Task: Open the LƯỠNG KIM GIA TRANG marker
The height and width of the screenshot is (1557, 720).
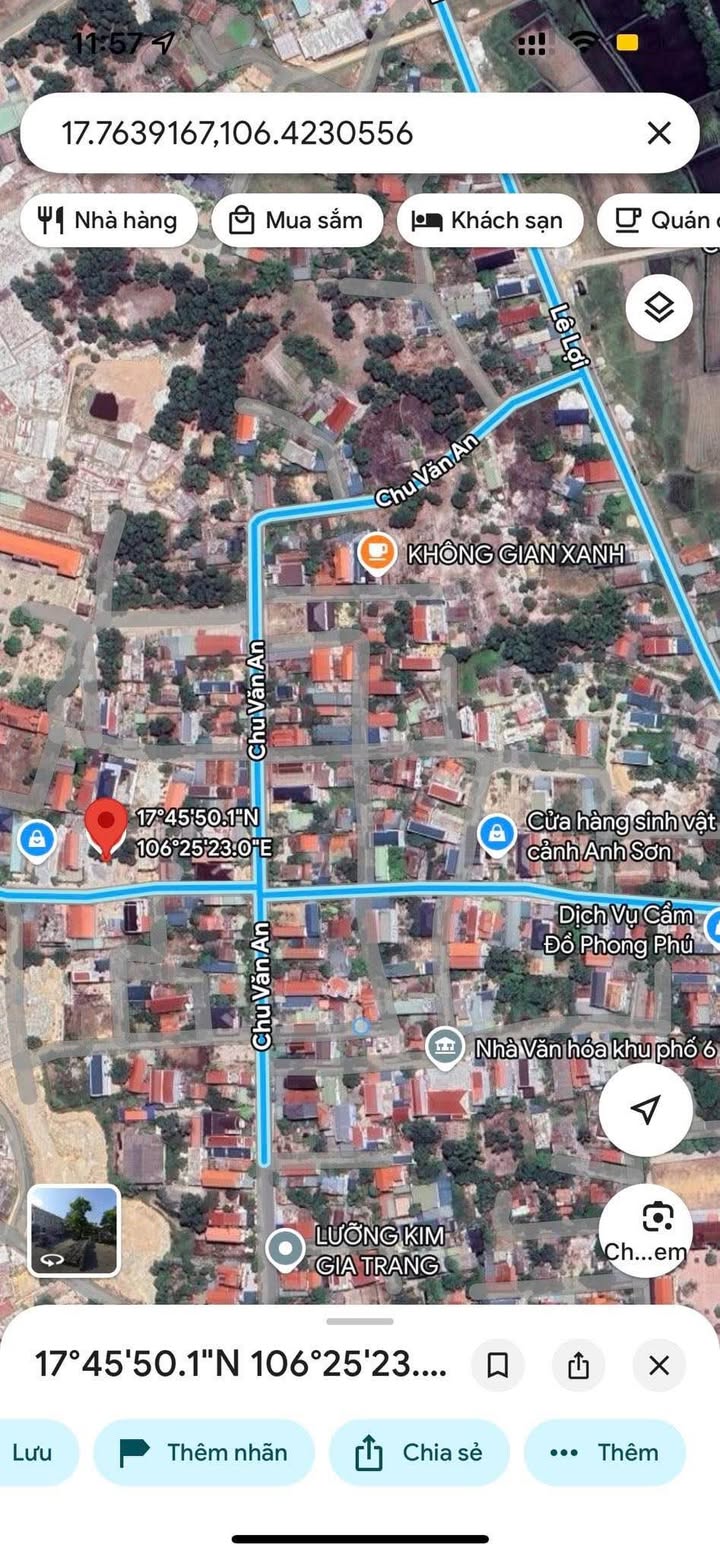Action: coord(286,1248)
